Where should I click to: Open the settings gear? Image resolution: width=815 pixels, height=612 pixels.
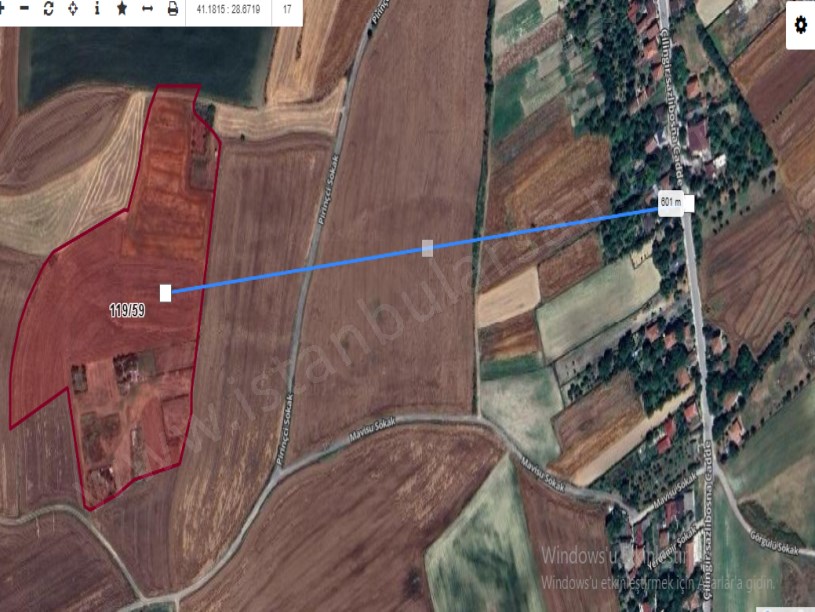(x=800, y=25)
